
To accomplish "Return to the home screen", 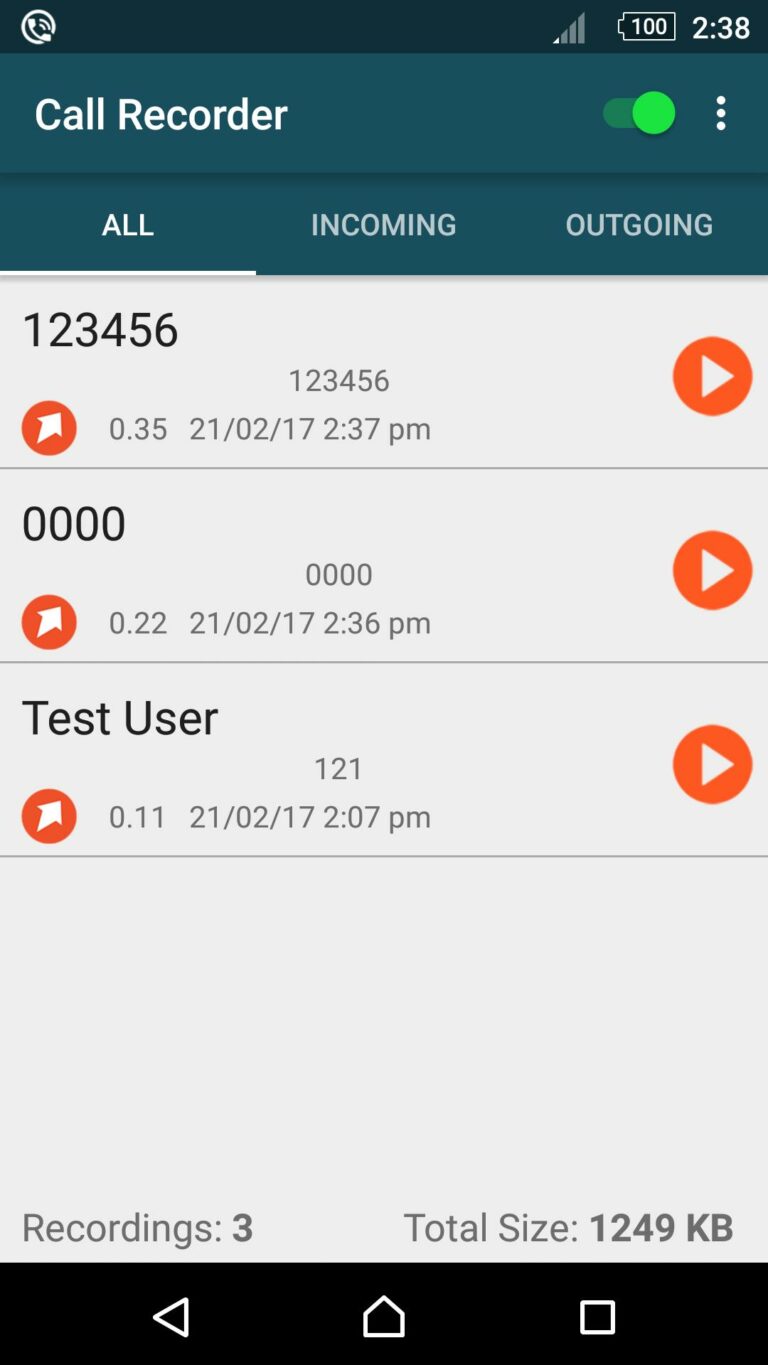I will [x=384, y=1316].
